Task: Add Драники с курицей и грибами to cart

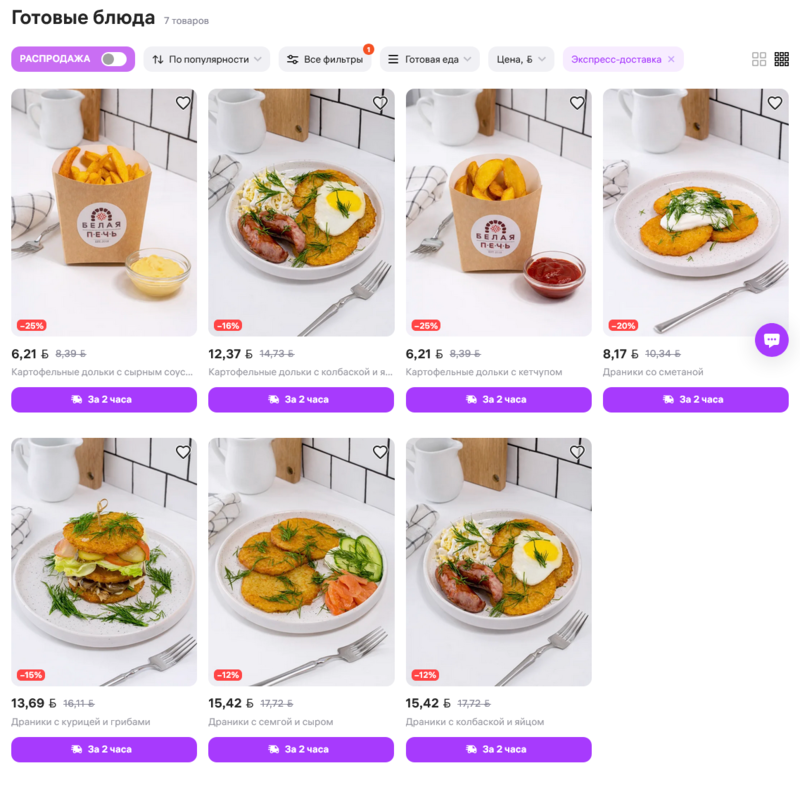Action: coord(104,749)
